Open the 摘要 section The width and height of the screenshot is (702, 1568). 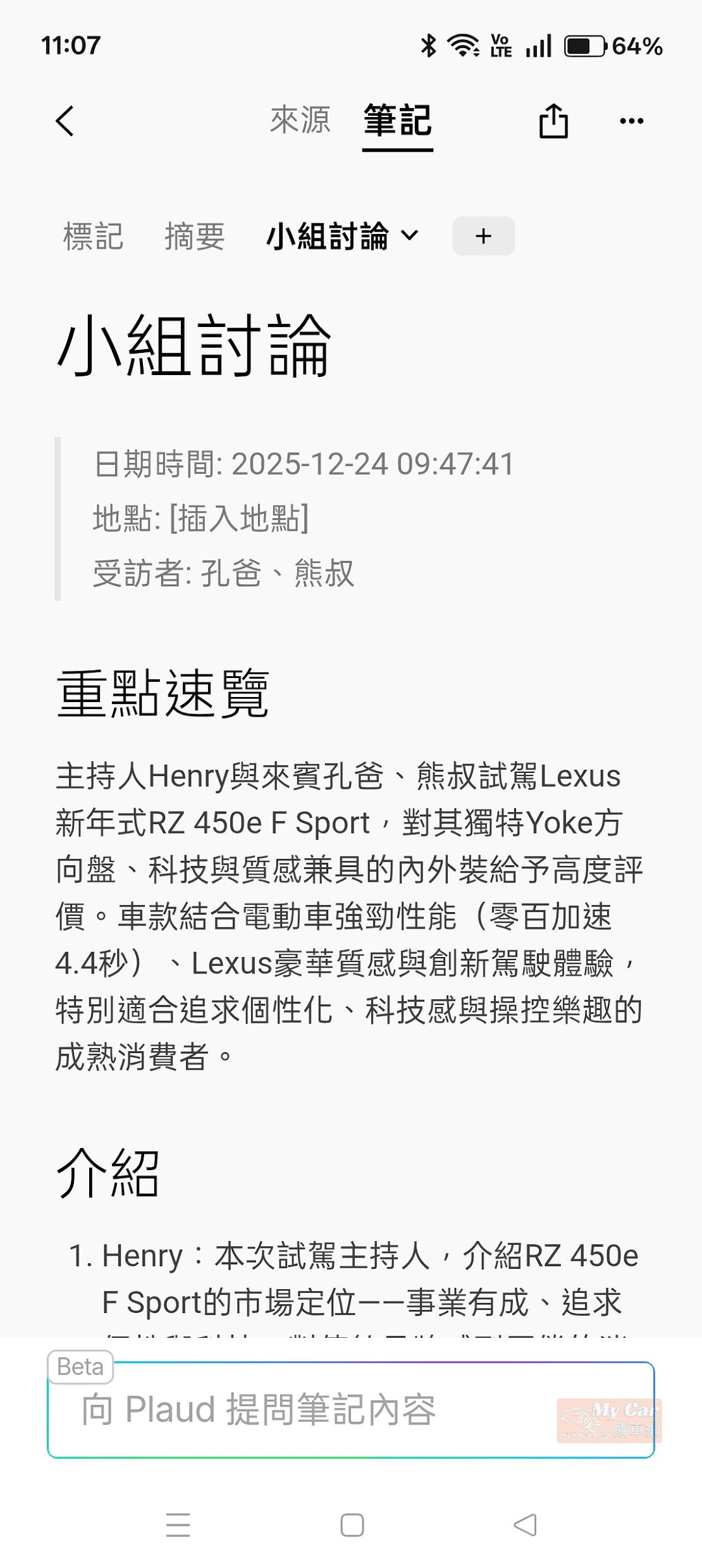click(x=194, y=237)
